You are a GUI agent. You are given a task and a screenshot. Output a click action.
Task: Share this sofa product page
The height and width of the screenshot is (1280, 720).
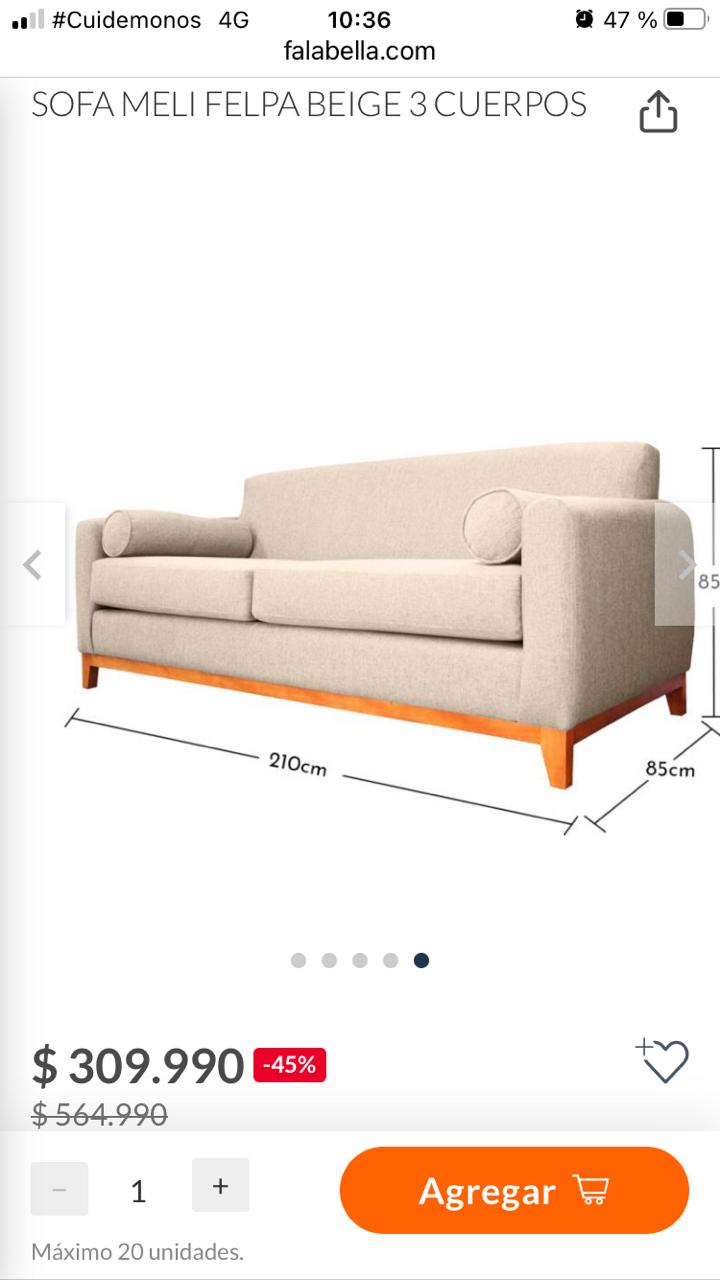click(x=658, y=112)
